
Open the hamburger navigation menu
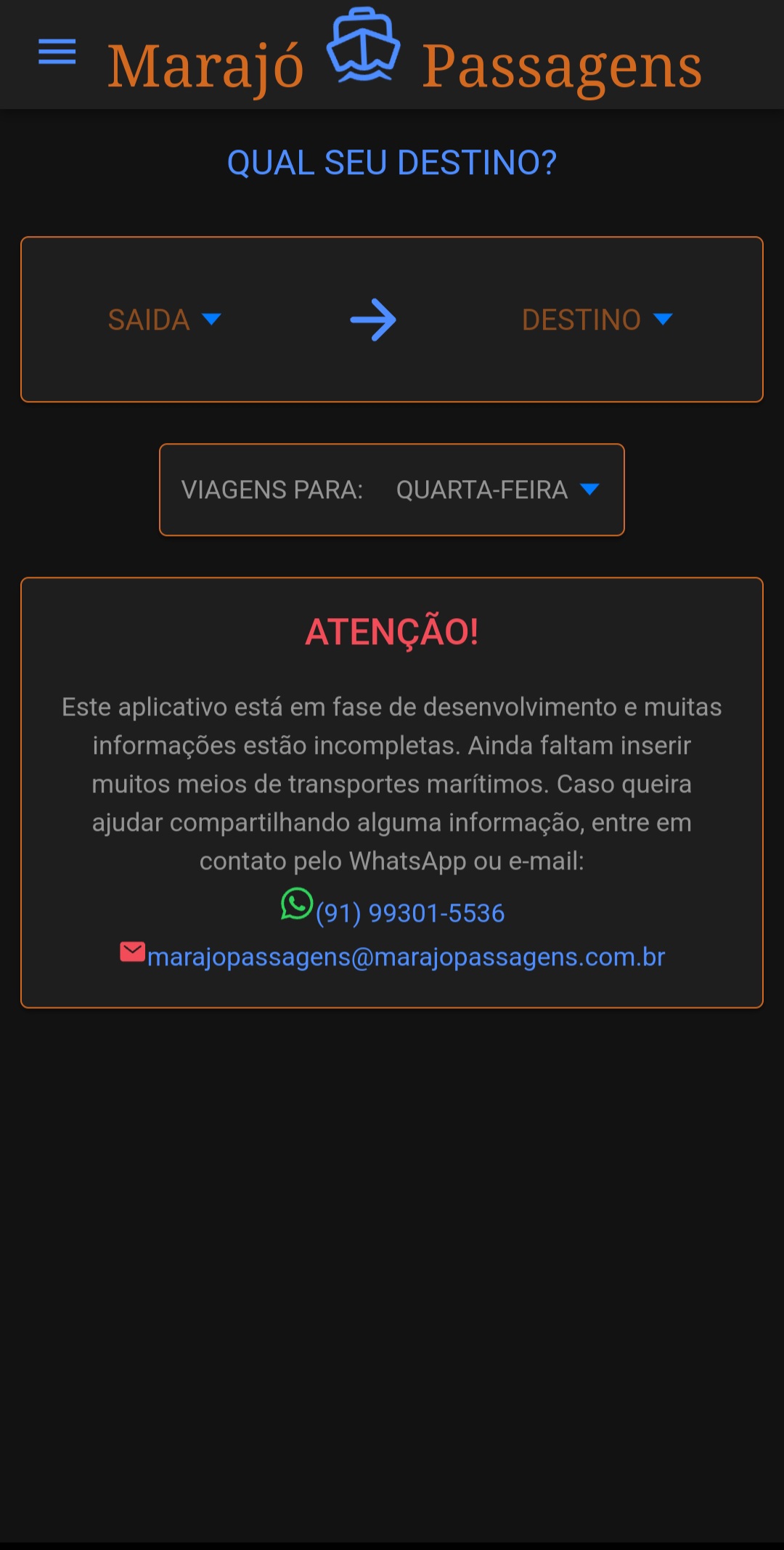pyautogui.click(x=57, y=52)
